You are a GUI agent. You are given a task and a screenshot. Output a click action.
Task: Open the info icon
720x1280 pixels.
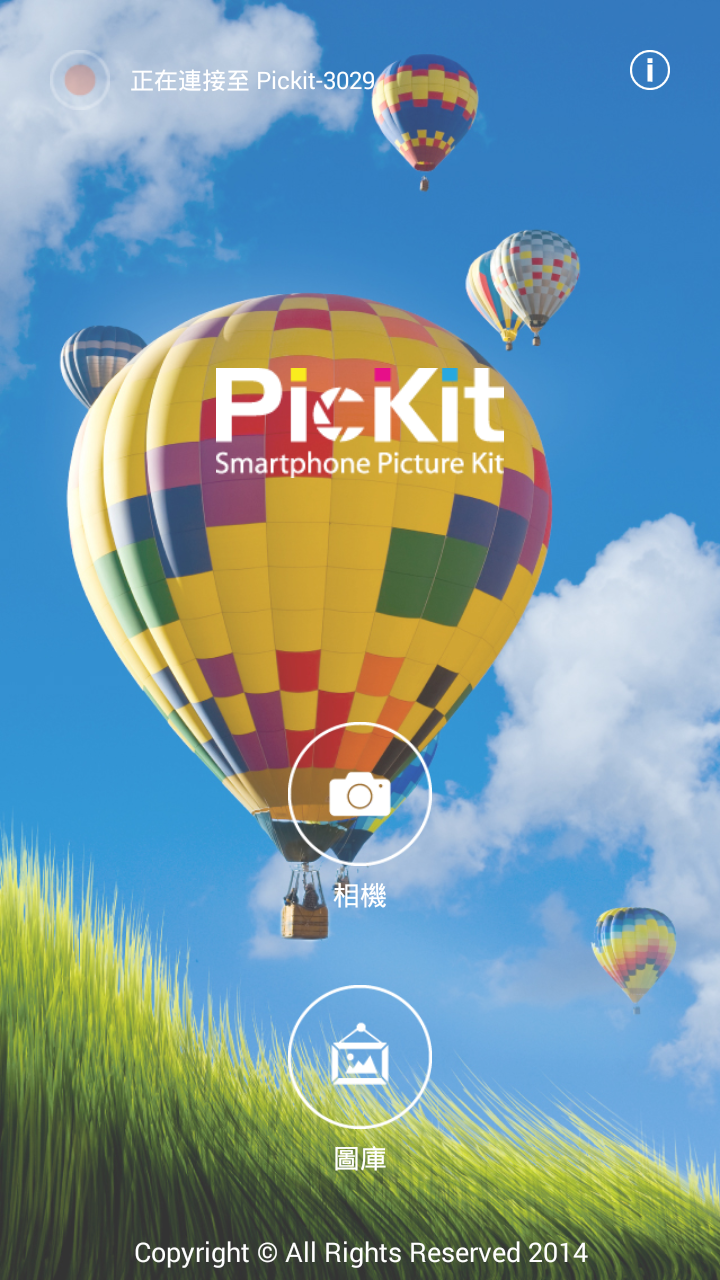pos(649,70)
